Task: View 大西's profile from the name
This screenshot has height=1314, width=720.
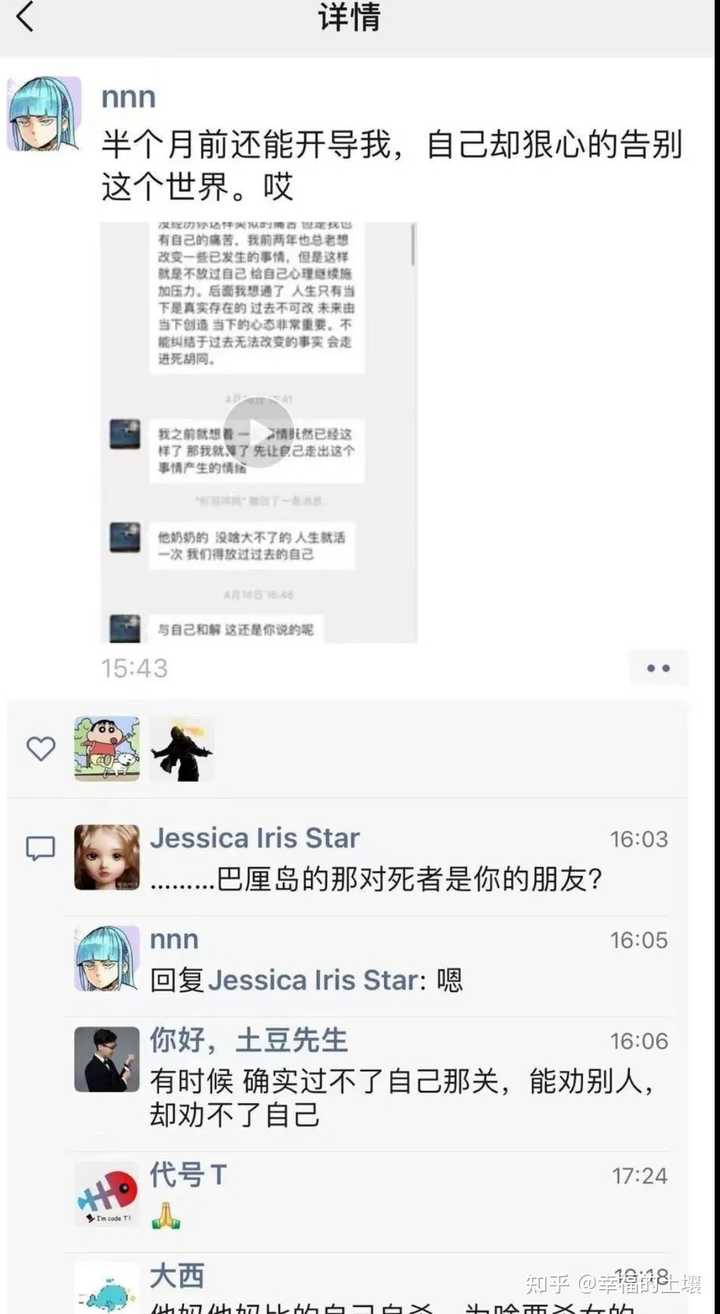Action: pos(177,1275)
